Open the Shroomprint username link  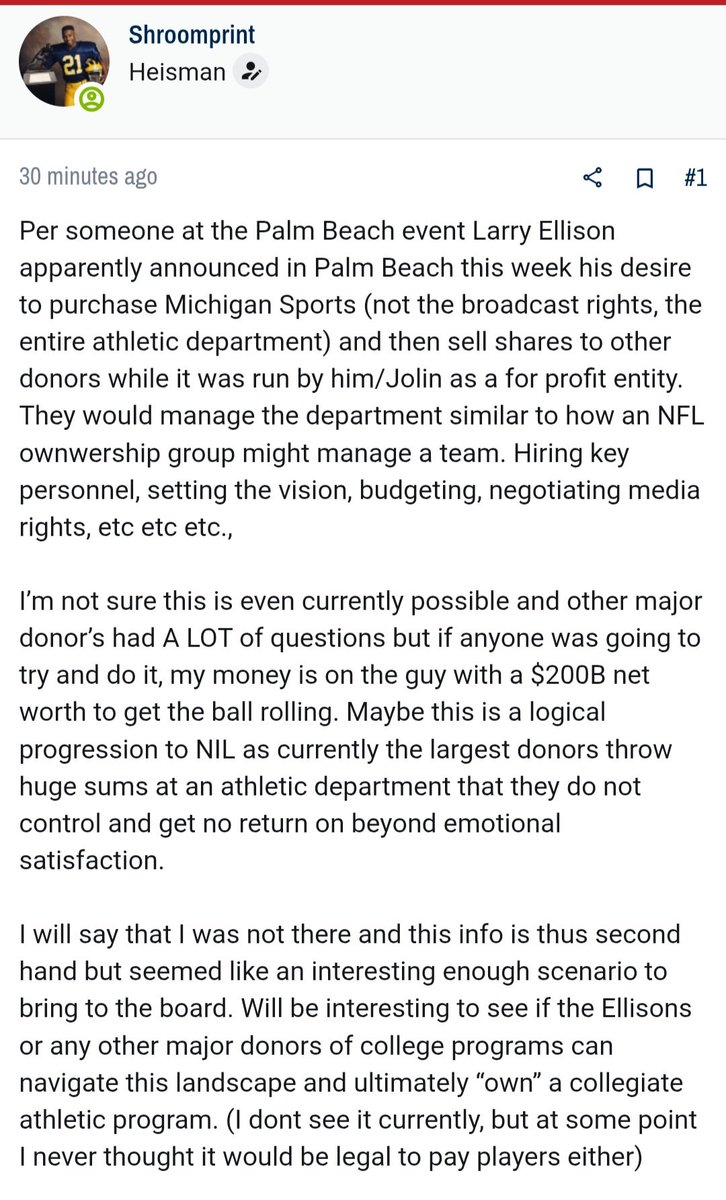(x=192, y=36)
